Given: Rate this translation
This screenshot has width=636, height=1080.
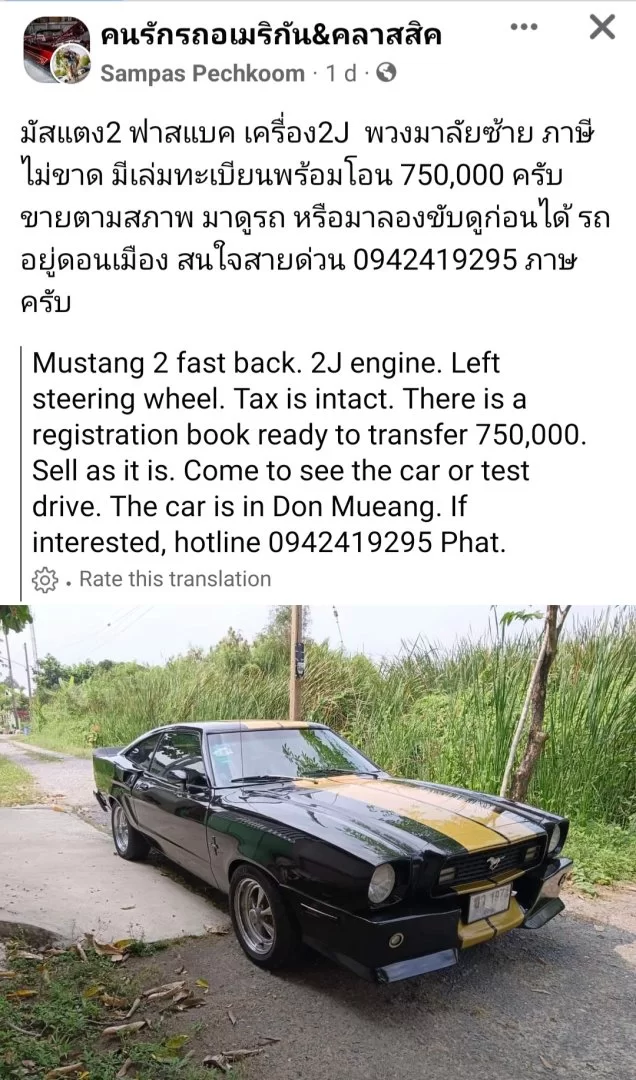Looking at the screenshot, I should tap(175, 579).
